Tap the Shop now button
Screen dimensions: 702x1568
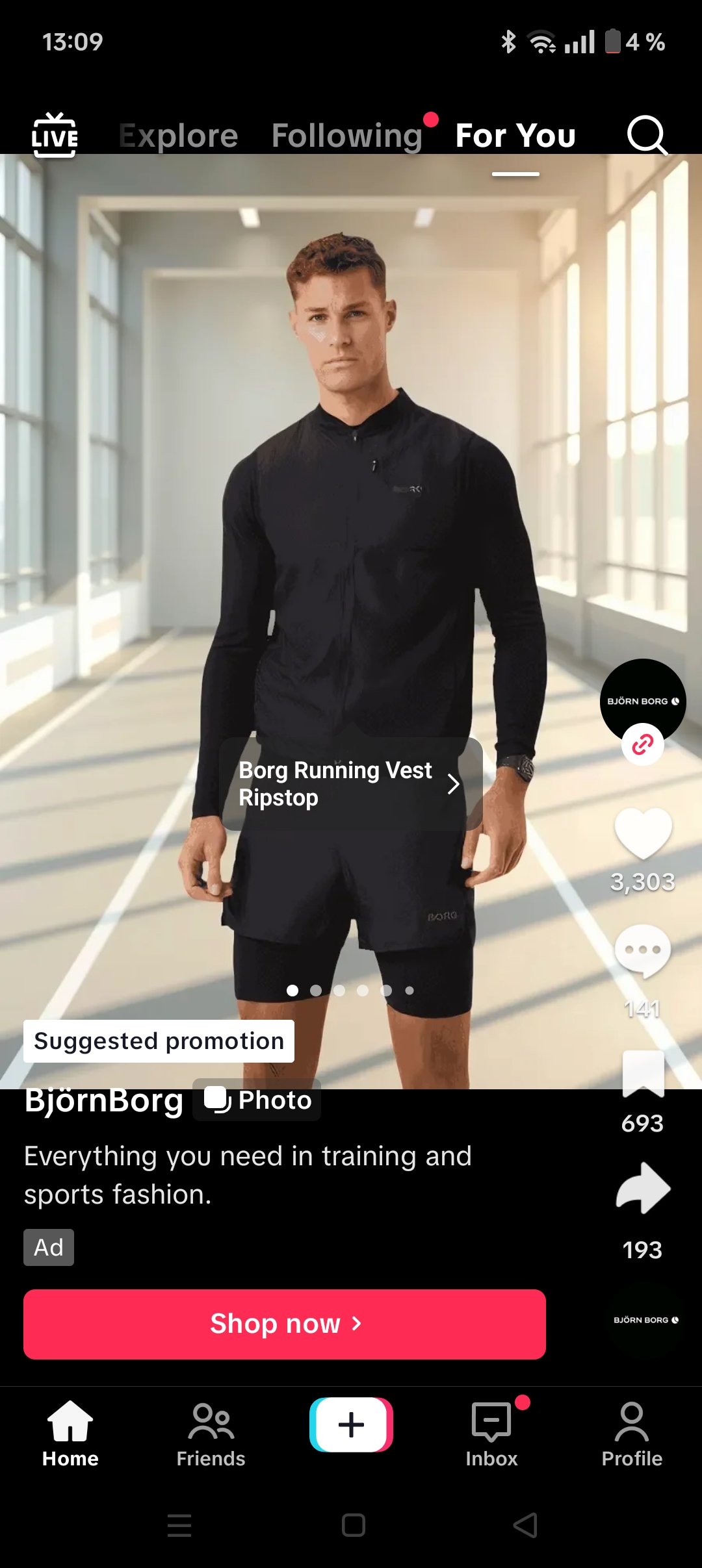(285, 1324)
